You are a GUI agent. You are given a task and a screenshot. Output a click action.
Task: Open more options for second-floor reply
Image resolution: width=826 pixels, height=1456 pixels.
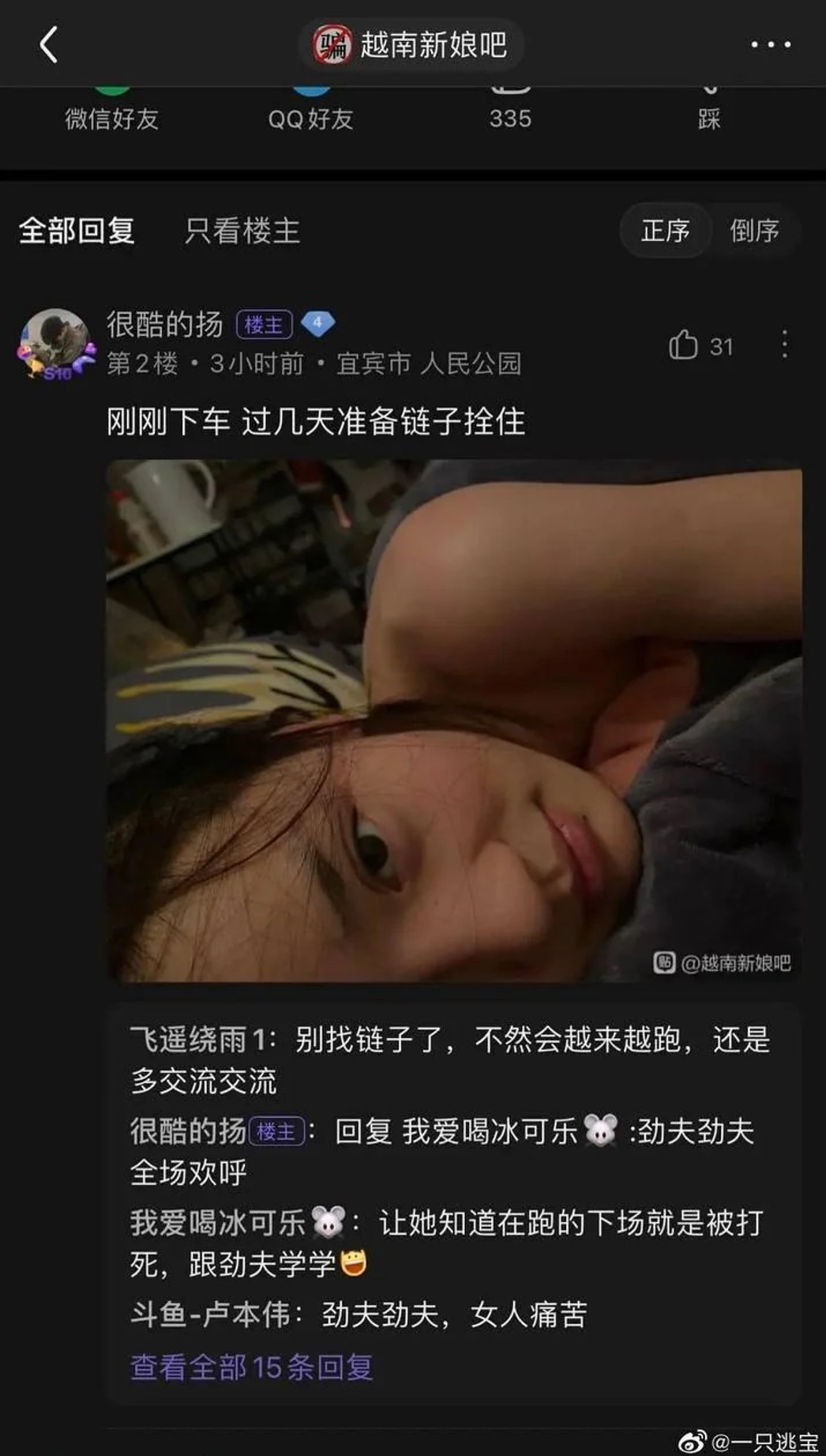tap(784, 344)
